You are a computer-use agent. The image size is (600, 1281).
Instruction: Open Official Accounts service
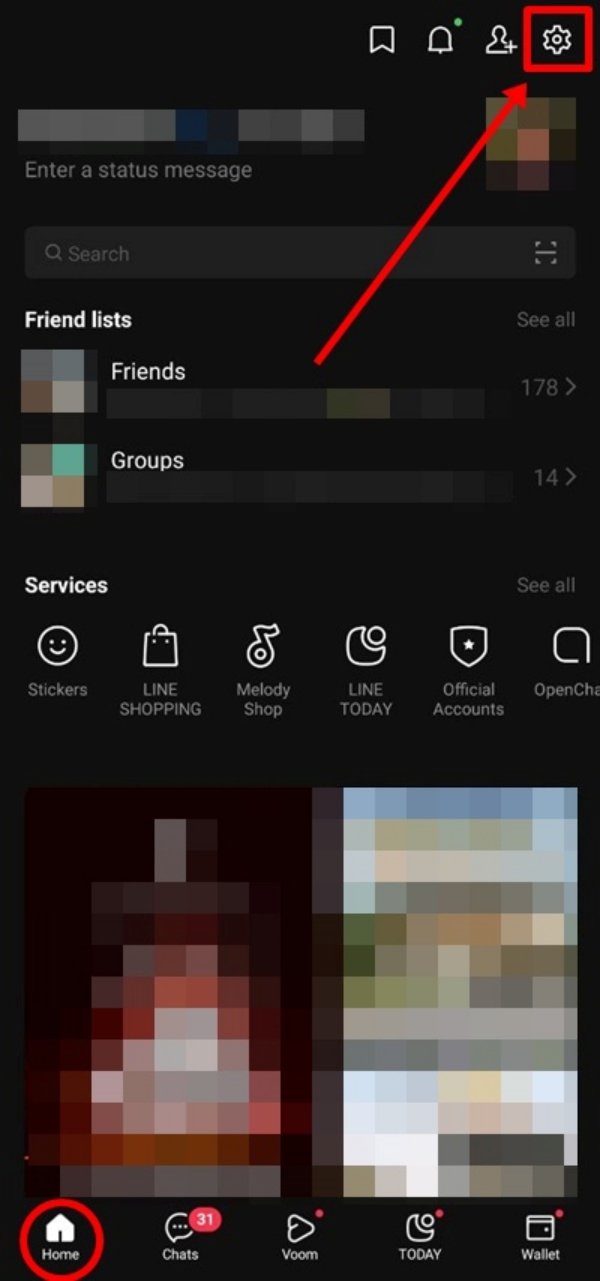(468, 670)
